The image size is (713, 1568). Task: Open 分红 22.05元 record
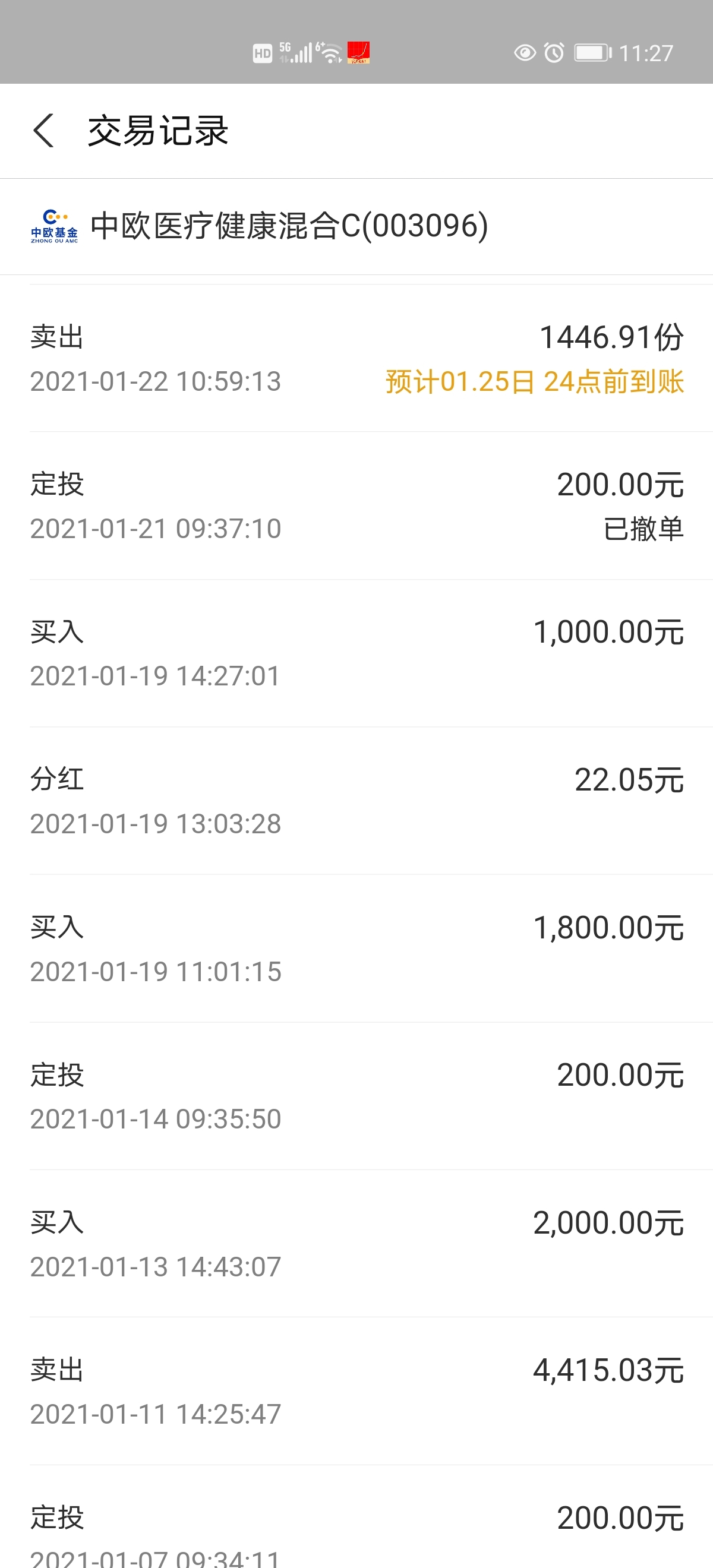(x=356, y=801)
